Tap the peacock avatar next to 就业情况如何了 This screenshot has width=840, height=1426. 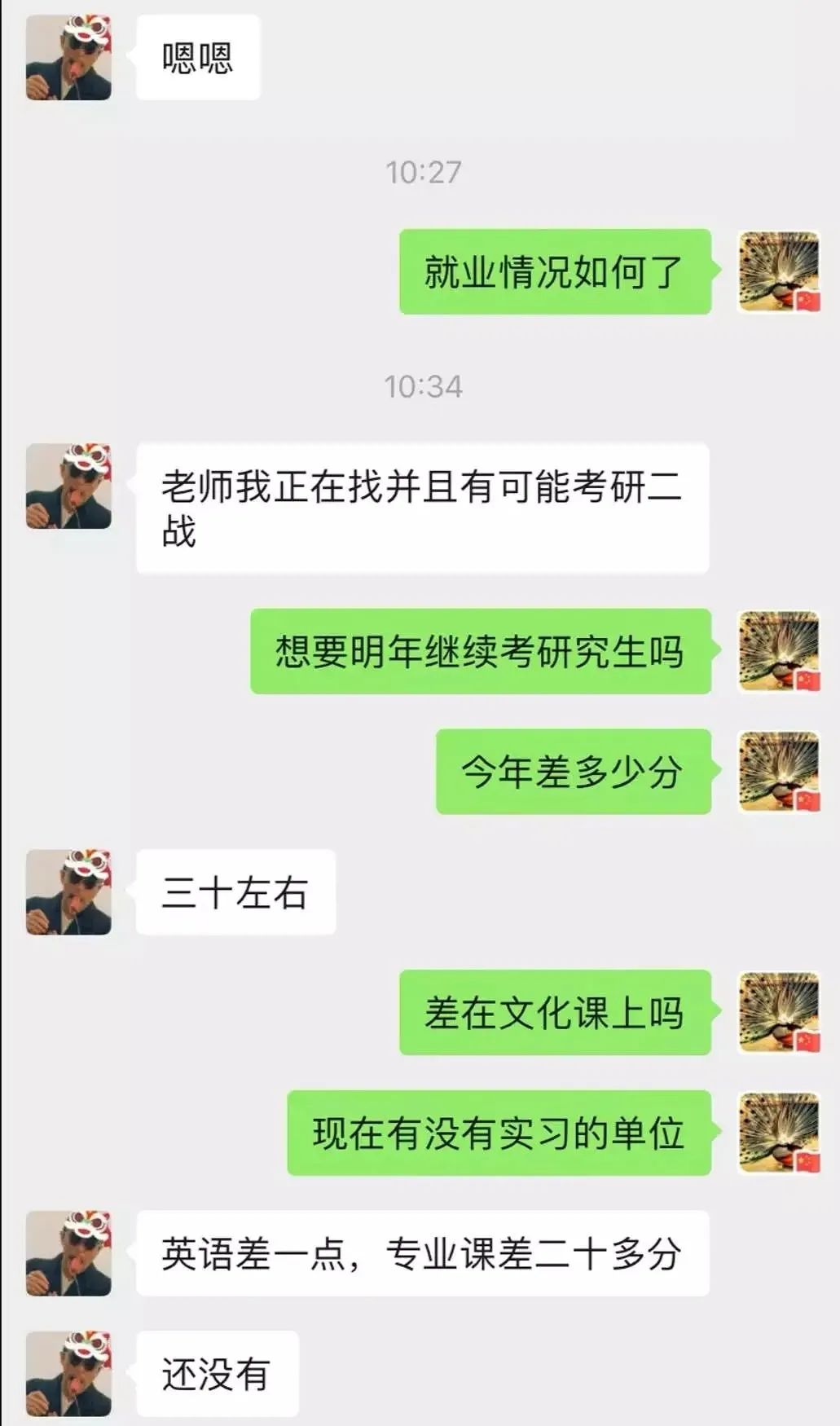(x=779, y=271)
